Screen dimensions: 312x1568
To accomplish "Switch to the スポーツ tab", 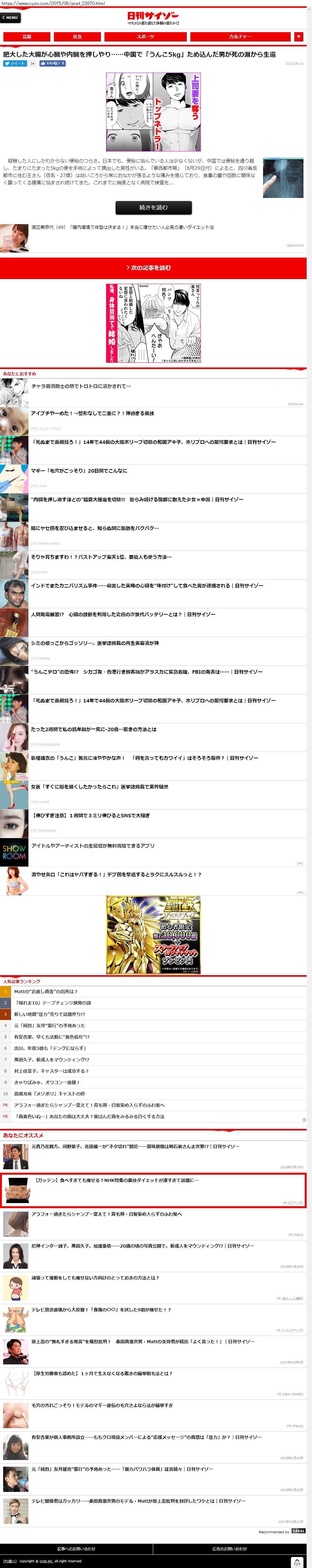I will click(145, 37).
